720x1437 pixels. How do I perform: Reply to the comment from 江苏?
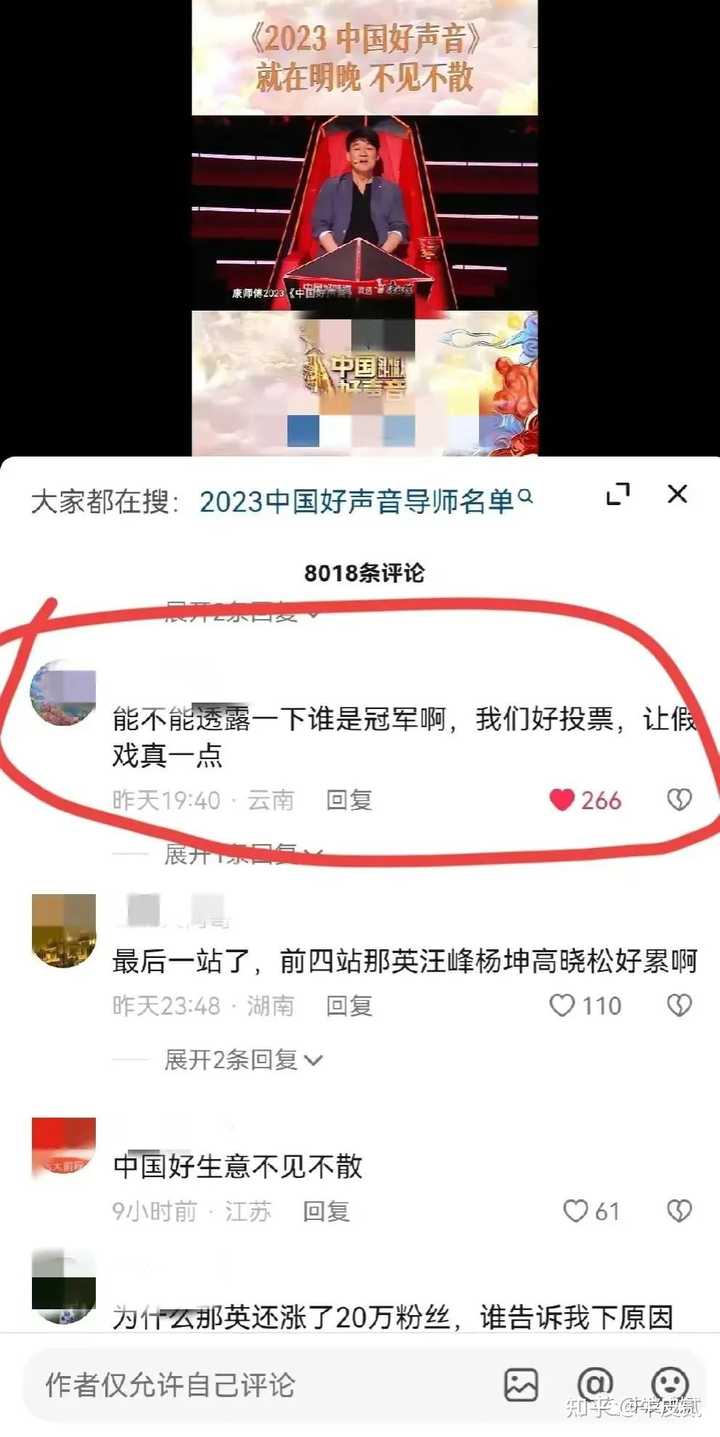tap(326, 1211)
